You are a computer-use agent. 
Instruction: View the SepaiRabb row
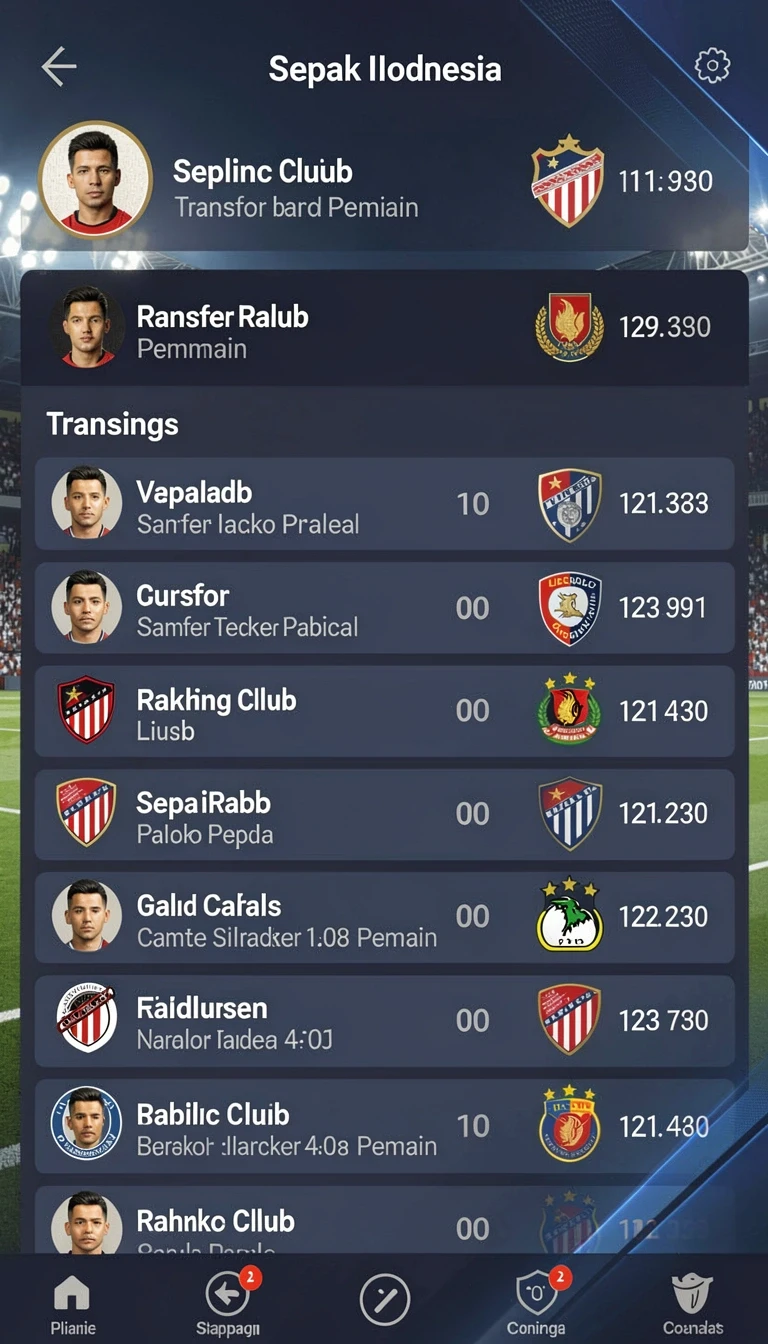point(384,814)
